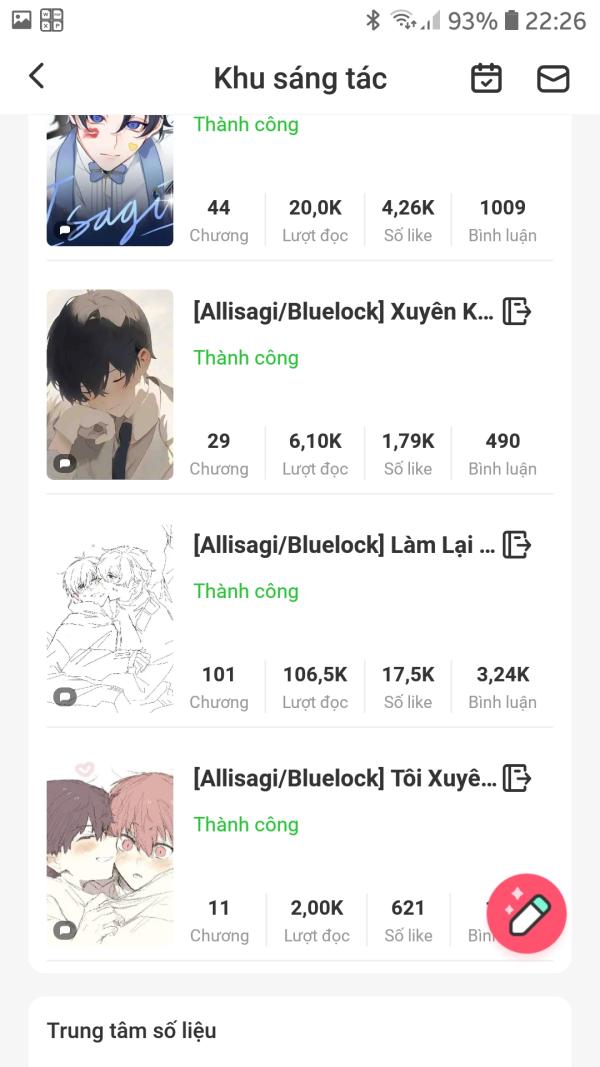Create a new story with the pencil button
The width and height of the screenshot is (600, 1067).
coord(527,913)
